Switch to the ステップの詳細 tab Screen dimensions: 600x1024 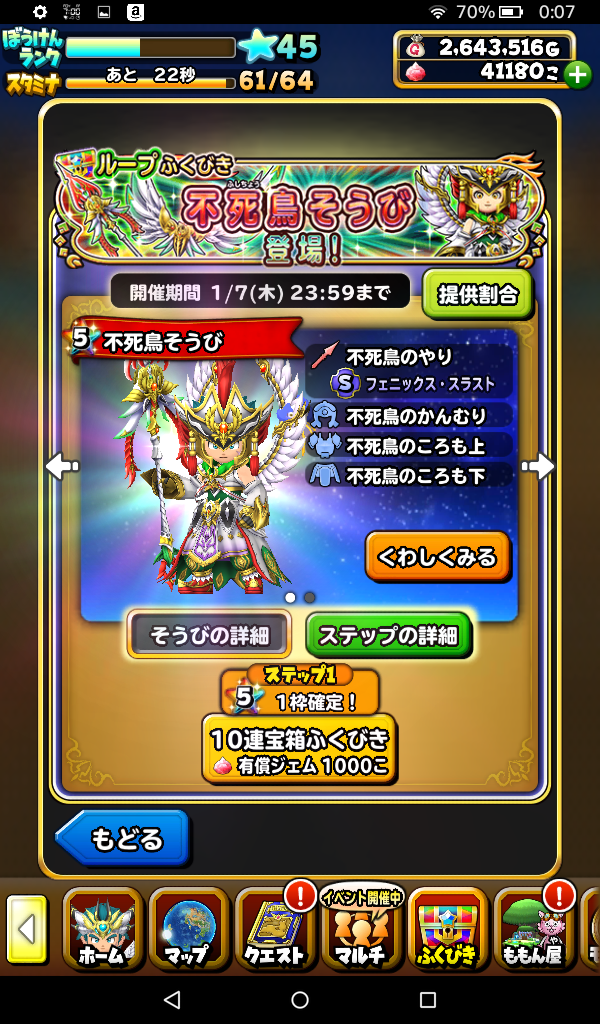pos(388,634)
